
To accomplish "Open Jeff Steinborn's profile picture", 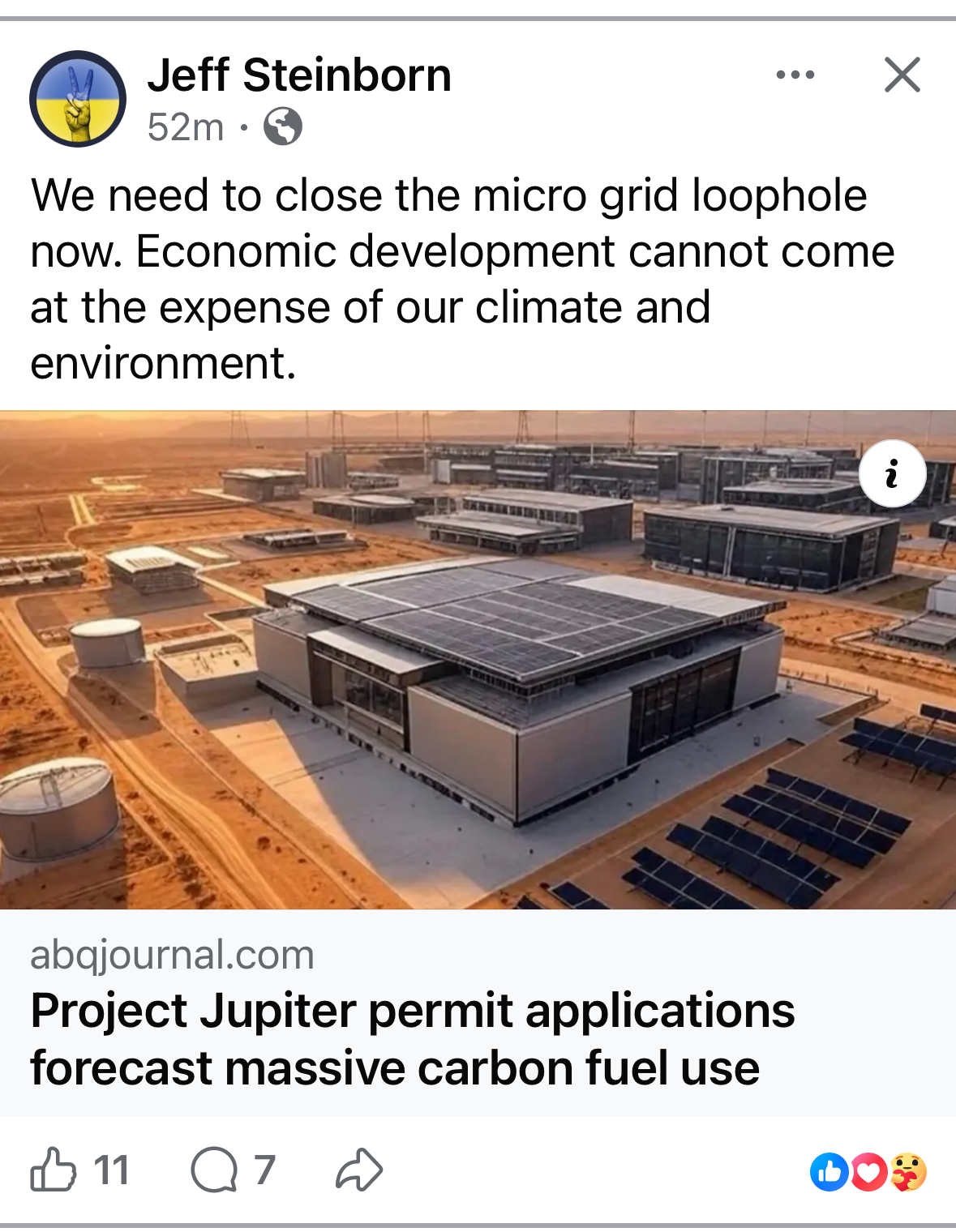I will point(78,99).
